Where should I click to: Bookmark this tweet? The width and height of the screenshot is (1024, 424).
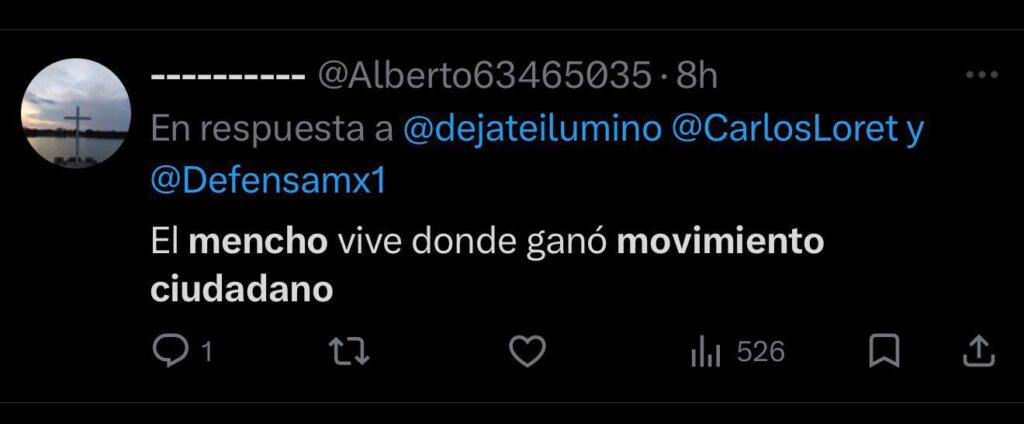click(884, 351)
